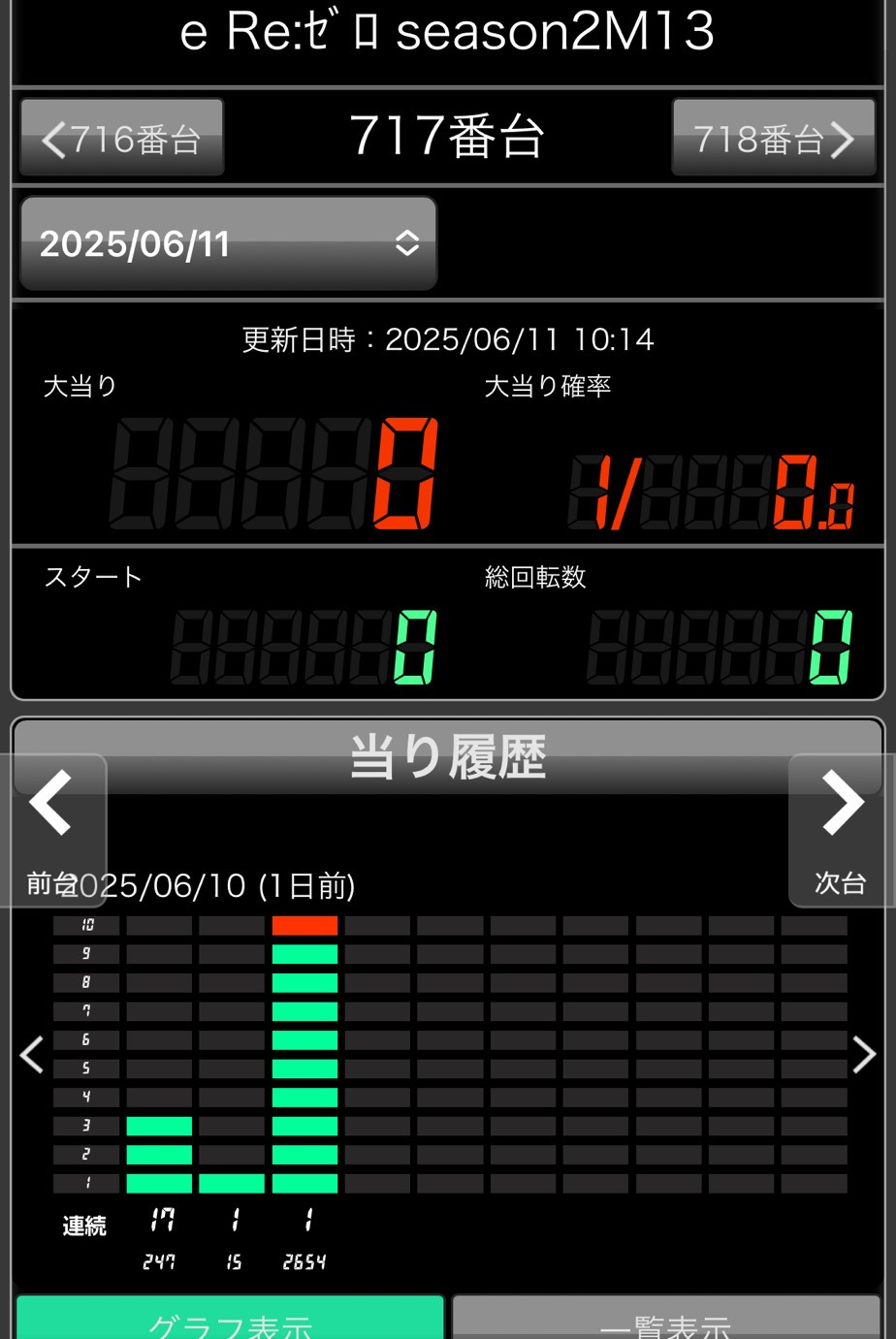Switch to グラフ表示 view

coord(230,1321)
